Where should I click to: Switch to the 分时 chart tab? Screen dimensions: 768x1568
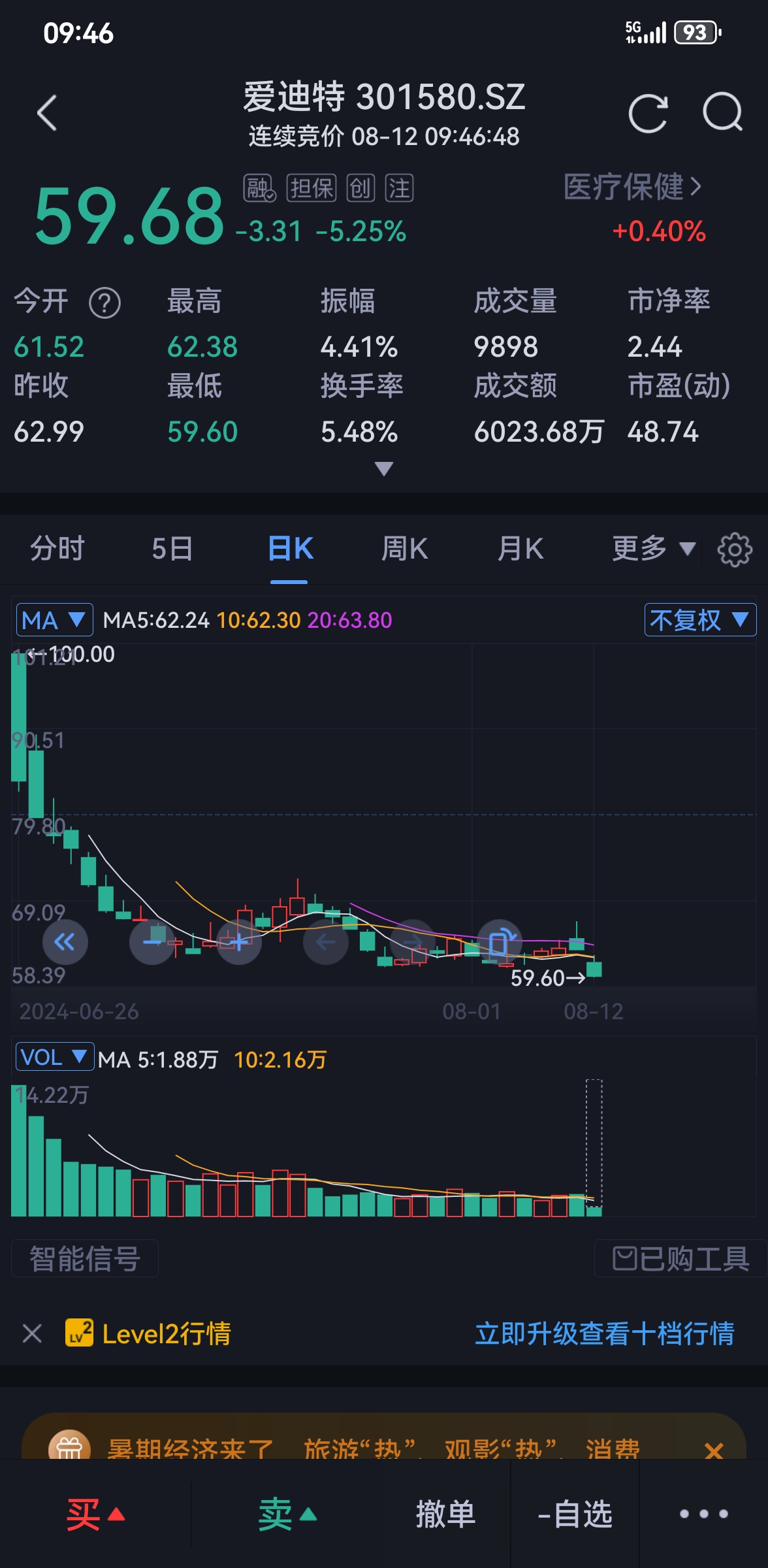(x=57, y=548)
